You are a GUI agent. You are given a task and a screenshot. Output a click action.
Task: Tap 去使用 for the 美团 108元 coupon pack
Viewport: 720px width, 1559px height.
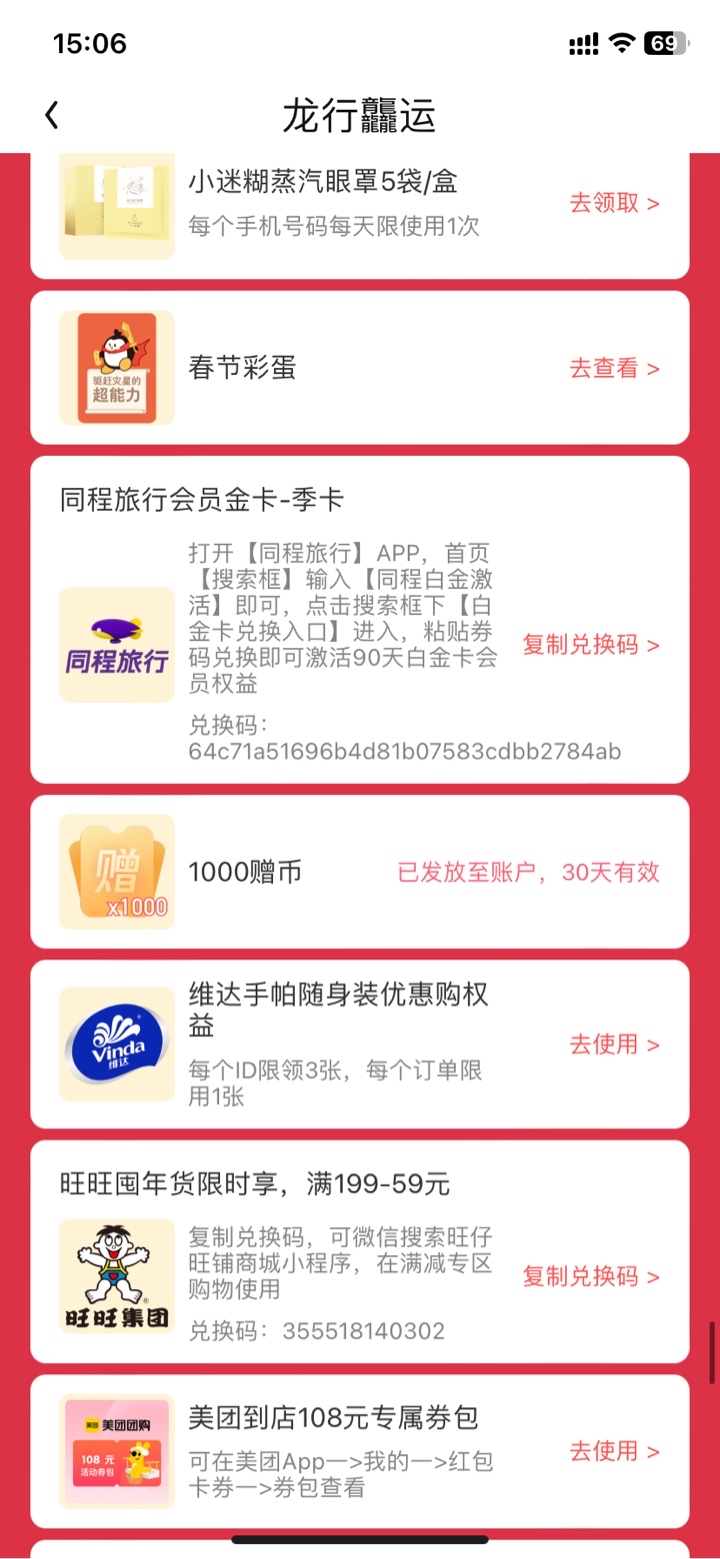(614, 1450)
